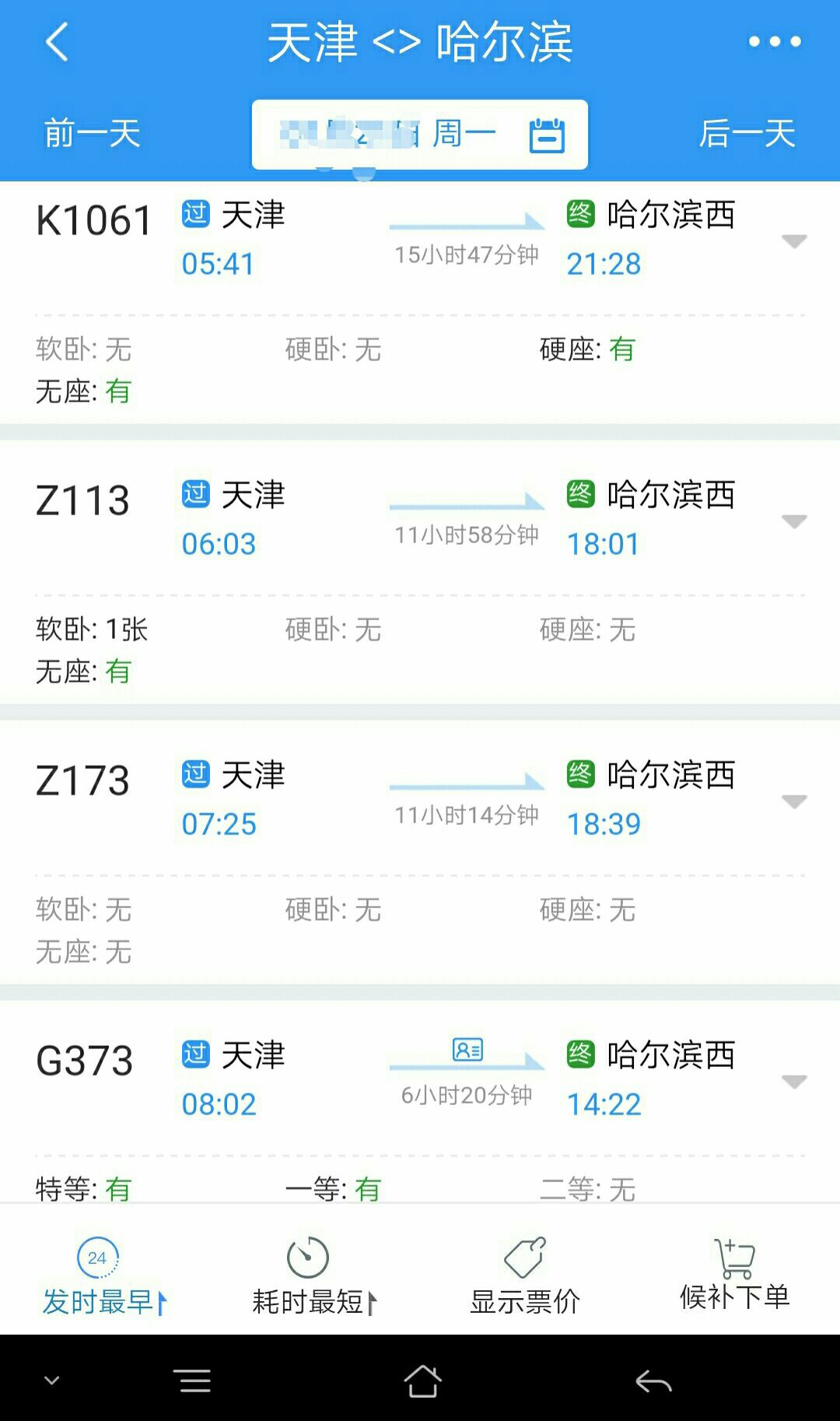This screenshot has width=840, height=1421.
Task: Tap the system back button
Action: click(653, 1381)
